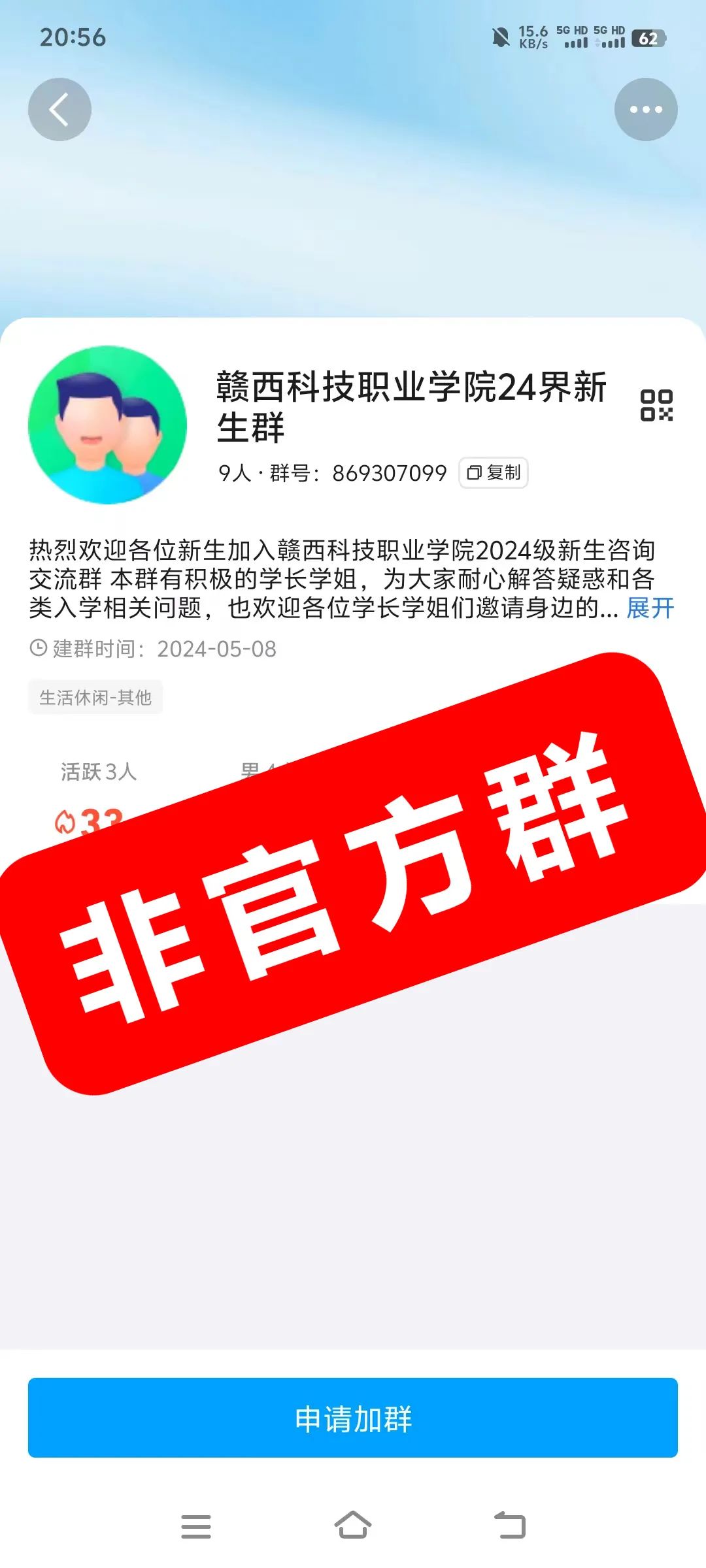The image size is (706, 1568).
Task: Open the group QR code icon
Action: click(656, 405)
